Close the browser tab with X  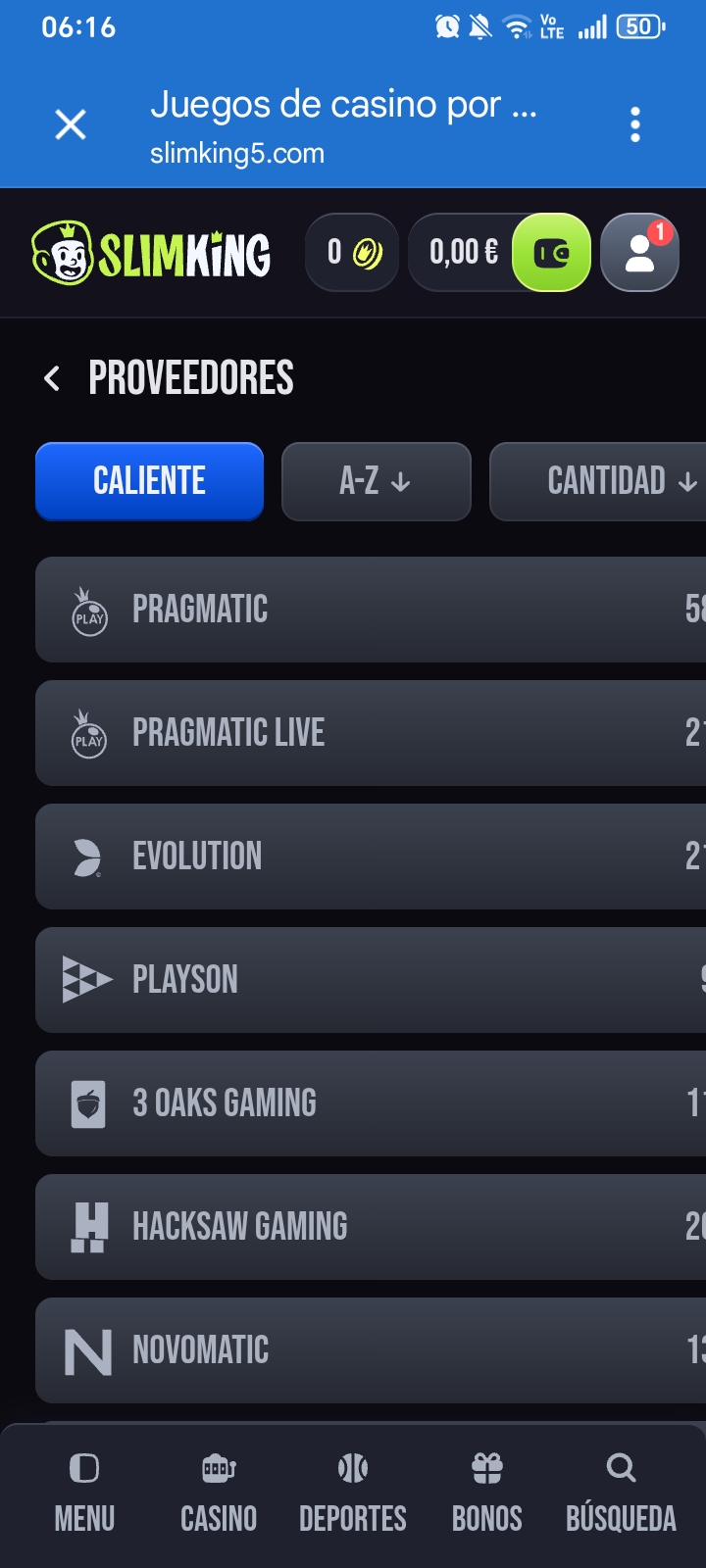pyautogui.click(x=71, y=124)
